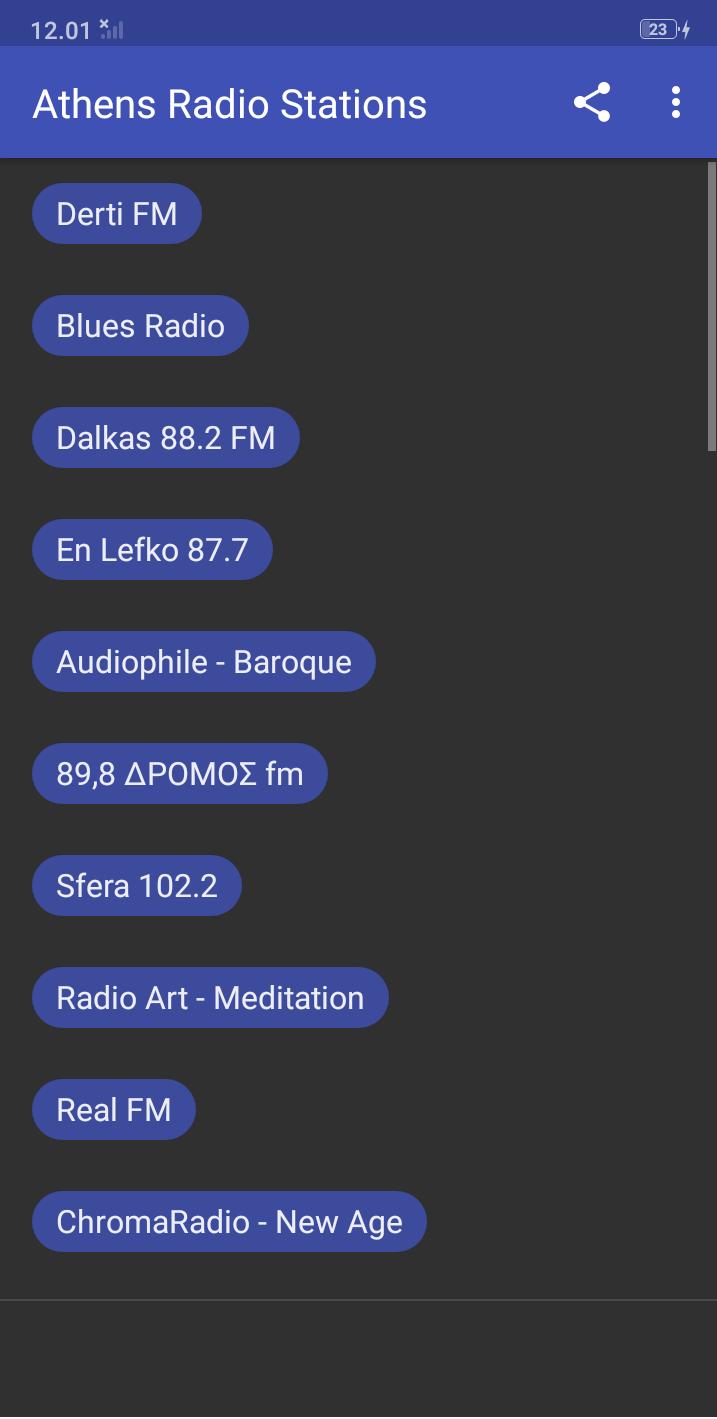This screenshot has height=1419, width=717.
Task: Choose Audiophile - Baroque station
Action: click(204, 662)
